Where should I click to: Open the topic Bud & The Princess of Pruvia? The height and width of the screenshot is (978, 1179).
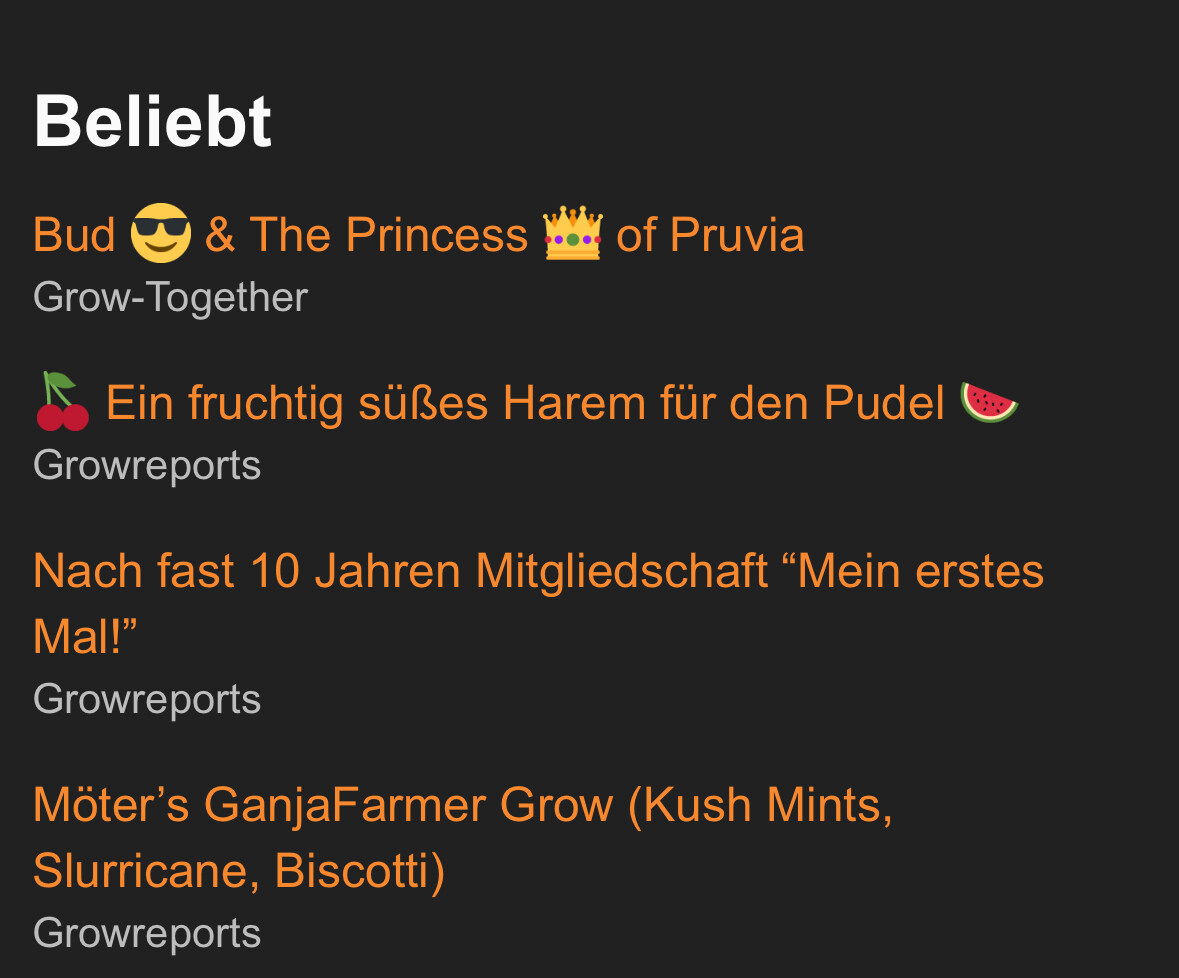(418, 236)
